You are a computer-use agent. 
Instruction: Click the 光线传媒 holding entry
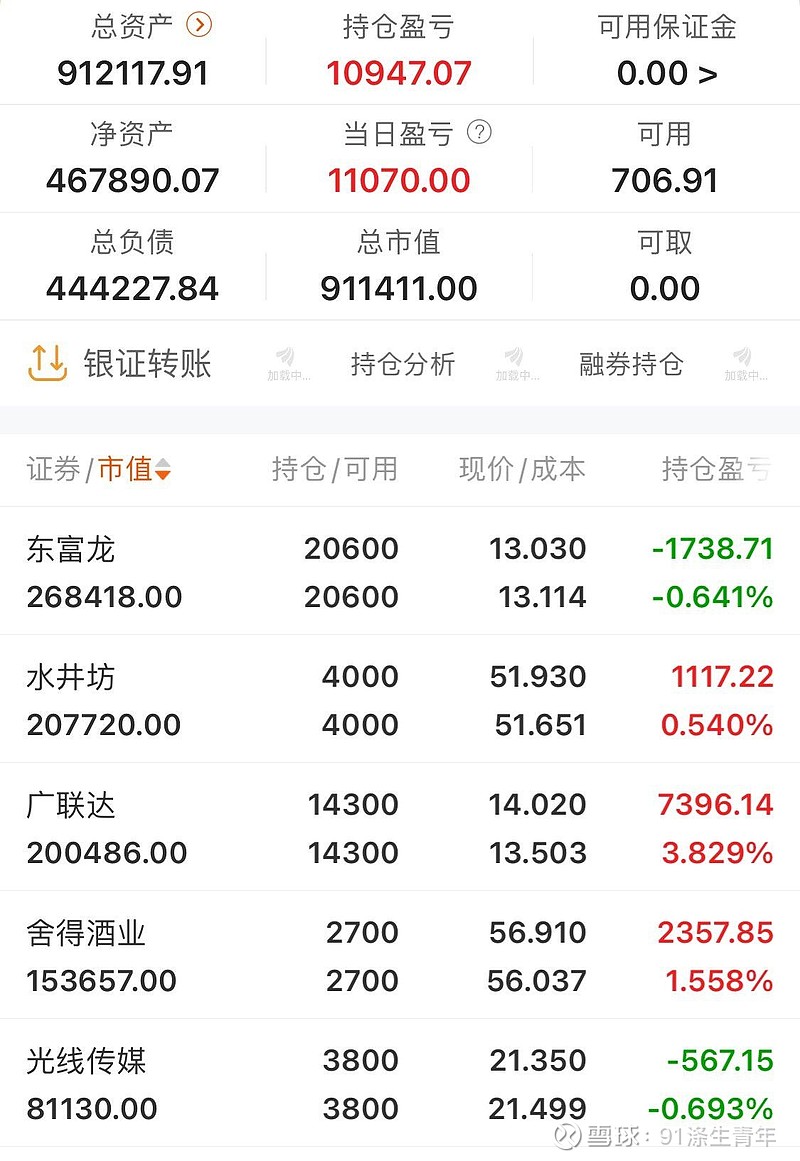click(400, 1084)
